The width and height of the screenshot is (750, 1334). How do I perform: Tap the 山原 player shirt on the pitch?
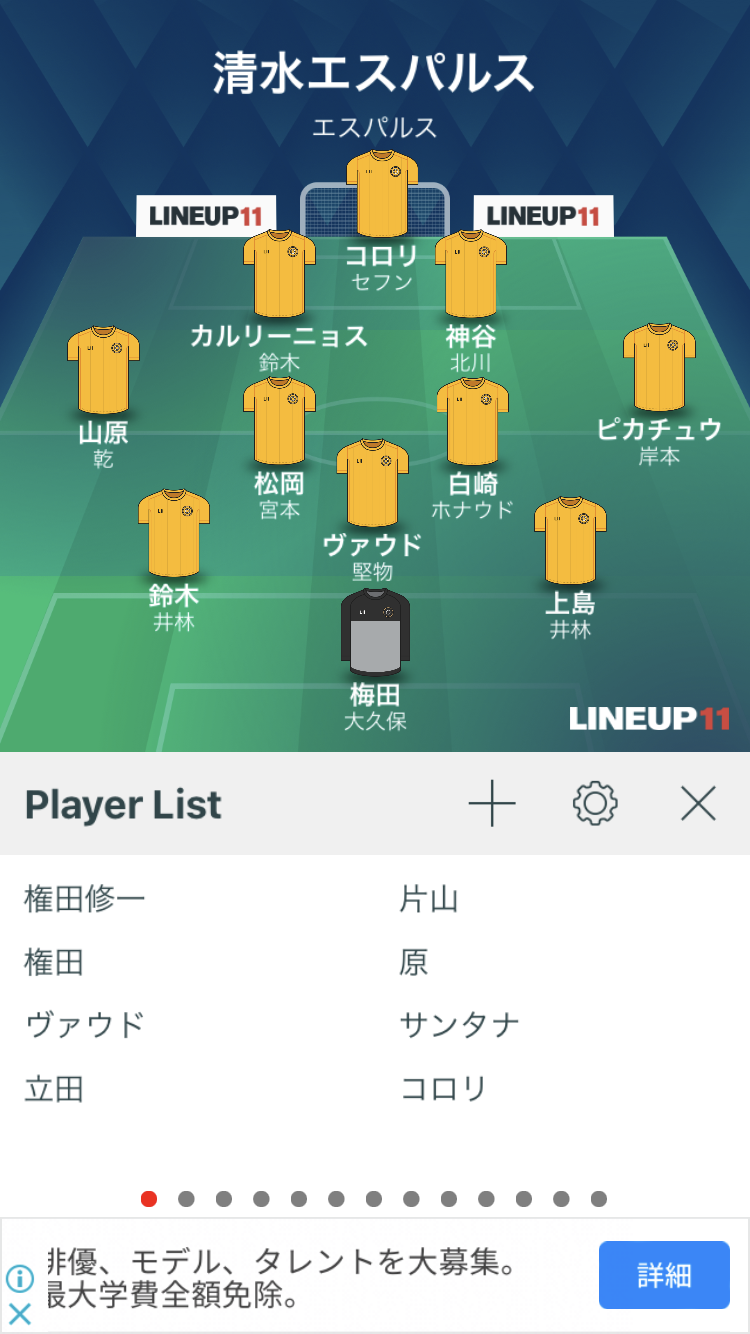click(103, 370)
